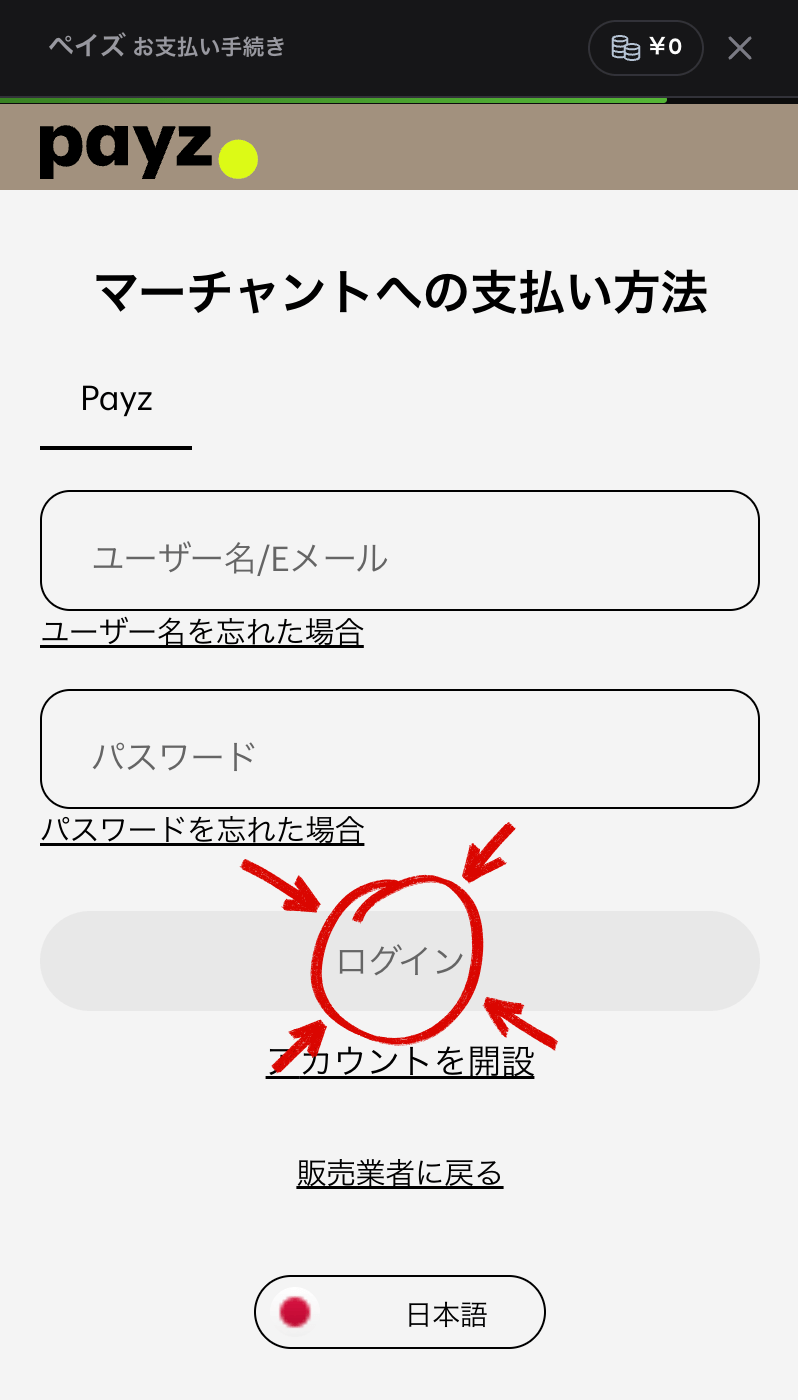This screenshot has height=1400, width=798.
Task: Go back via 販売業者に戻る
Action: [x=399, y=1173]
